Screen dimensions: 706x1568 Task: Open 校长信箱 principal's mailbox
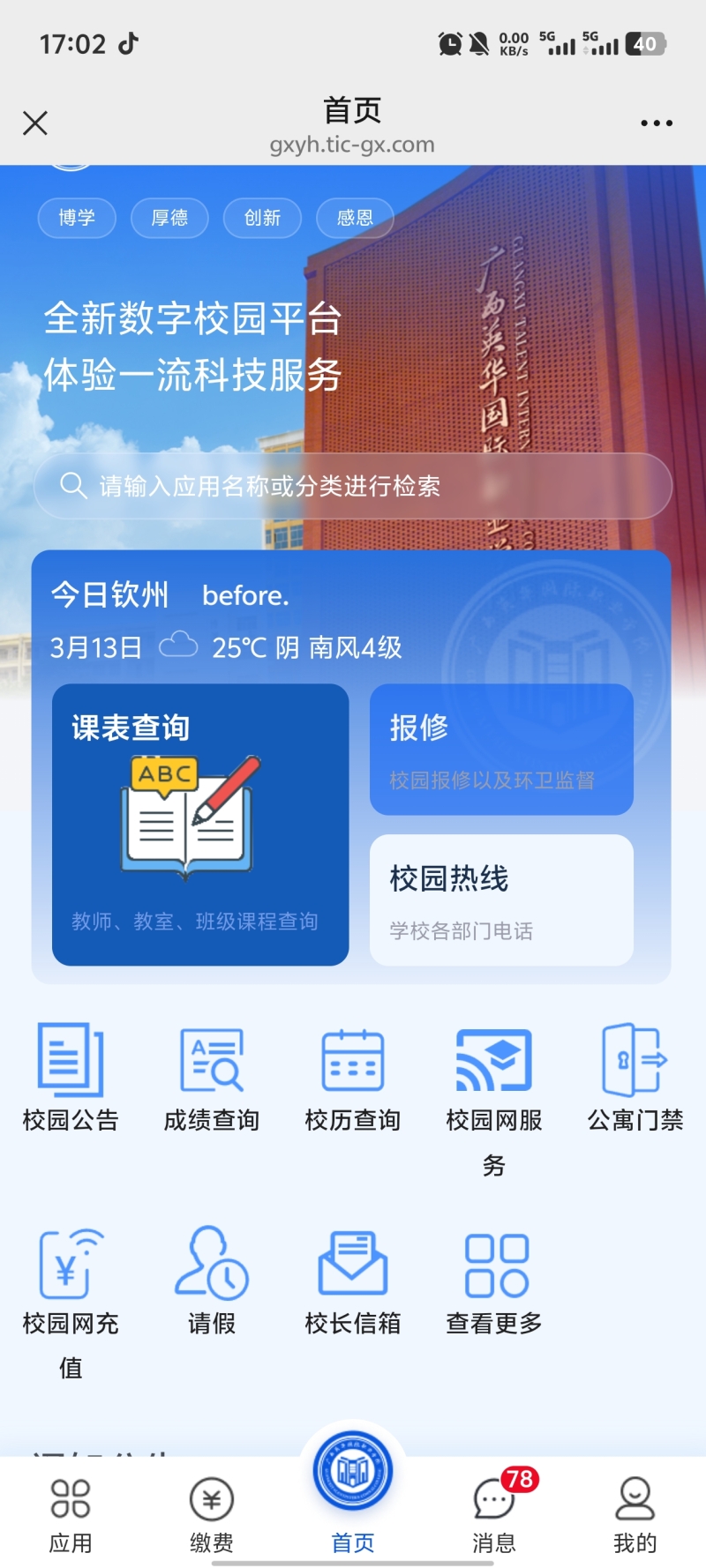[353, 1279]
